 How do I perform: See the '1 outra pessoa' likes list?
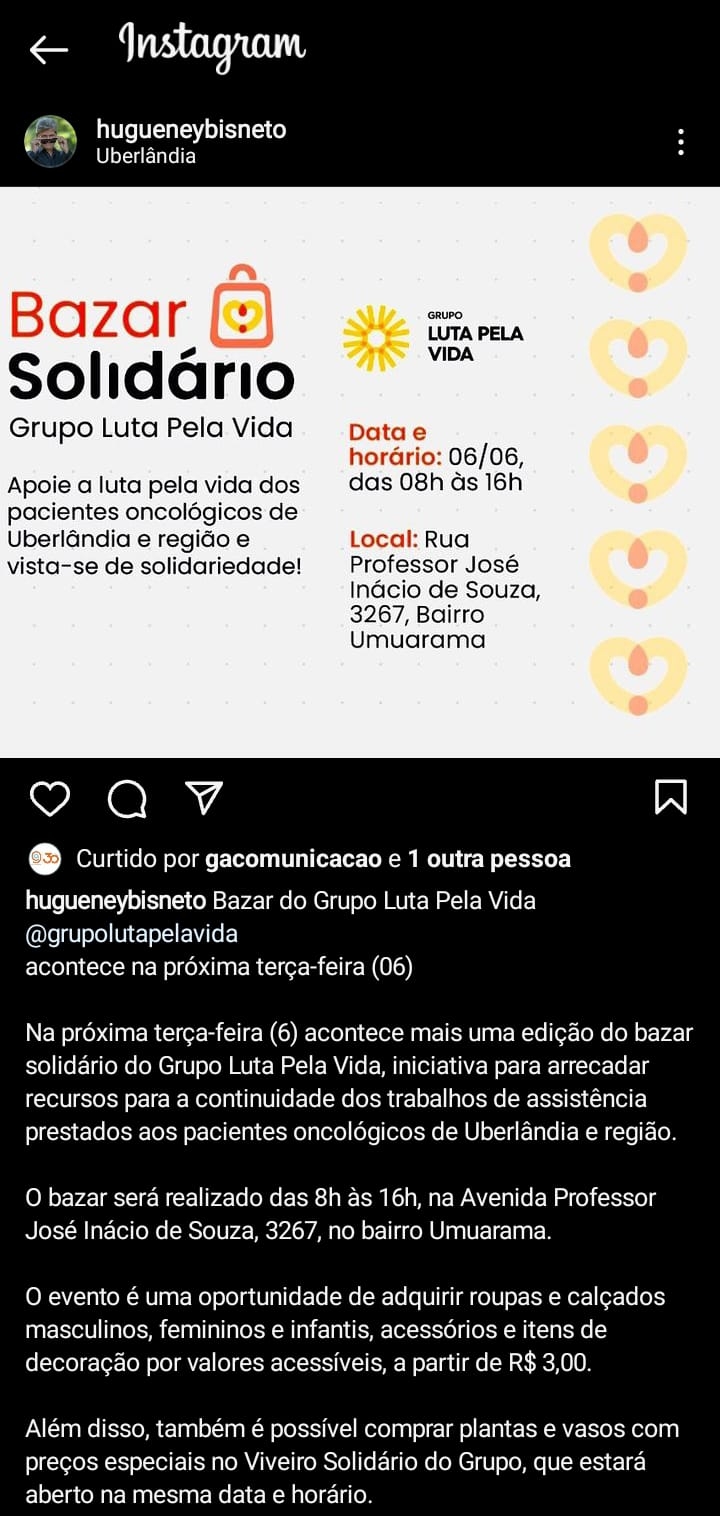[489, 859]
